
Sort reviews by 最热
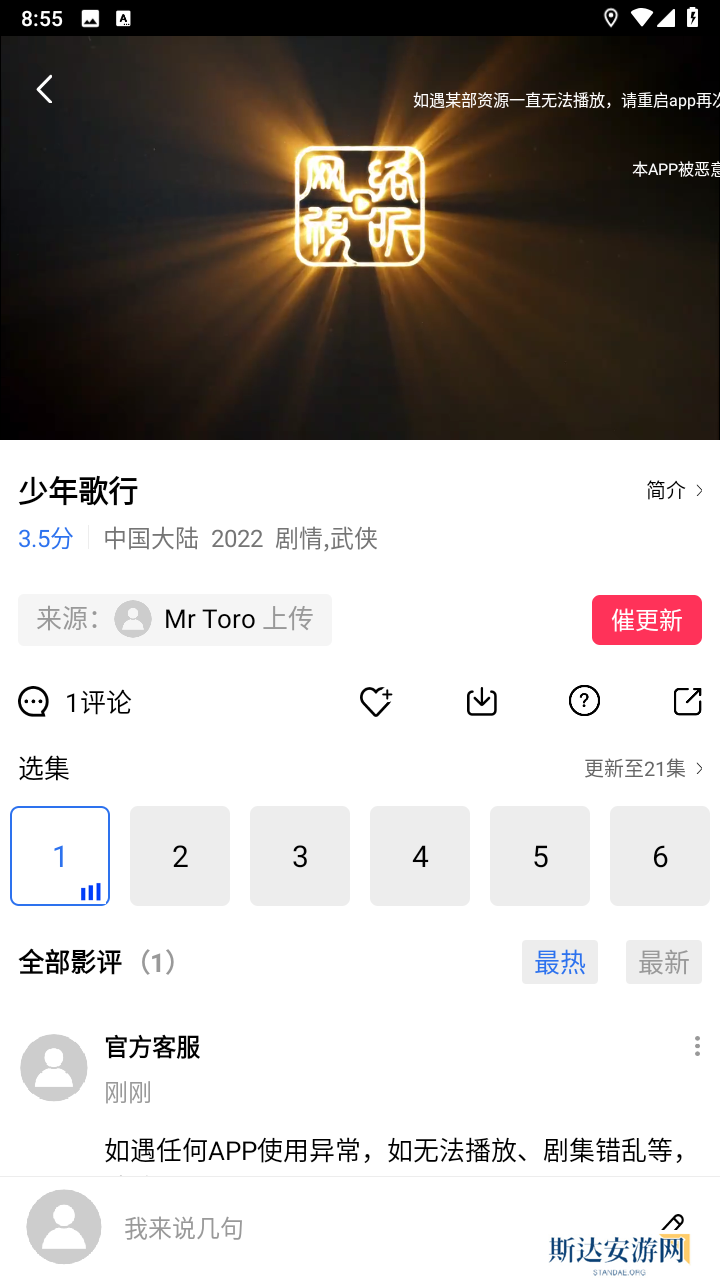[x=560, y=962]
